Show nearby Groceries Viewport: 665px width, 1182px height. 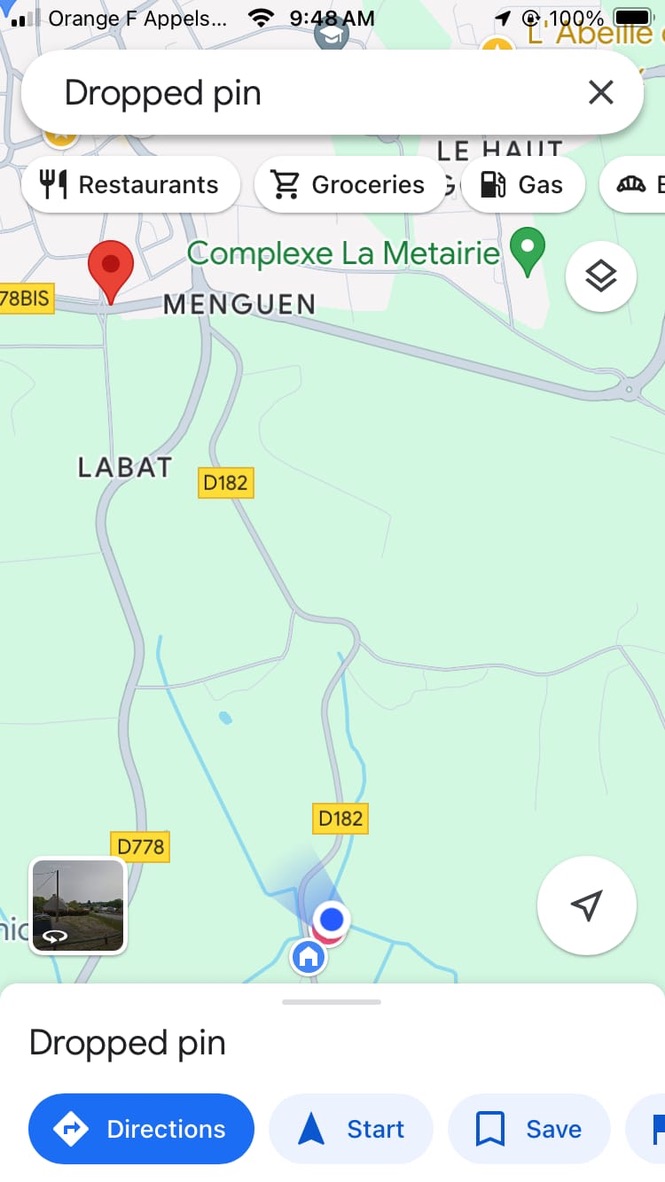coord(349,185)
